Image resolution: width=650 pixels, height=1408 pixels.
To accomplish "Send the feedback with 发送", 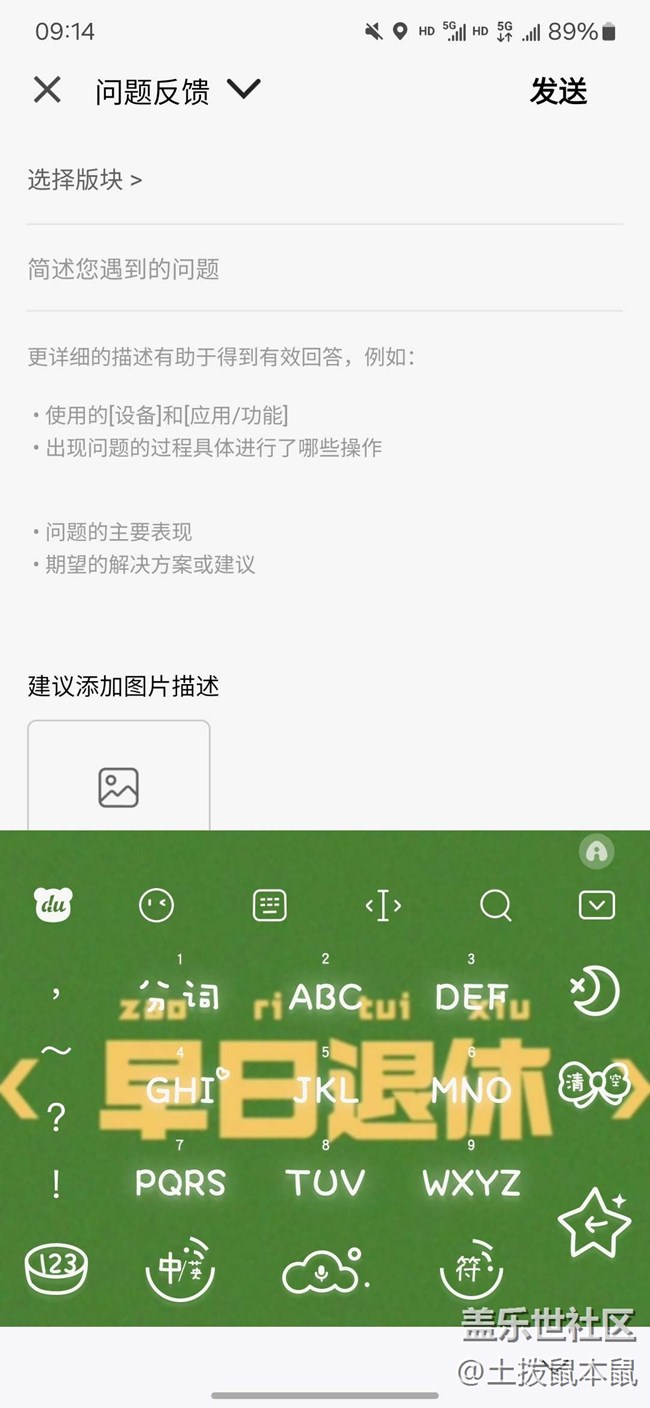I will [x=558, y=91].
